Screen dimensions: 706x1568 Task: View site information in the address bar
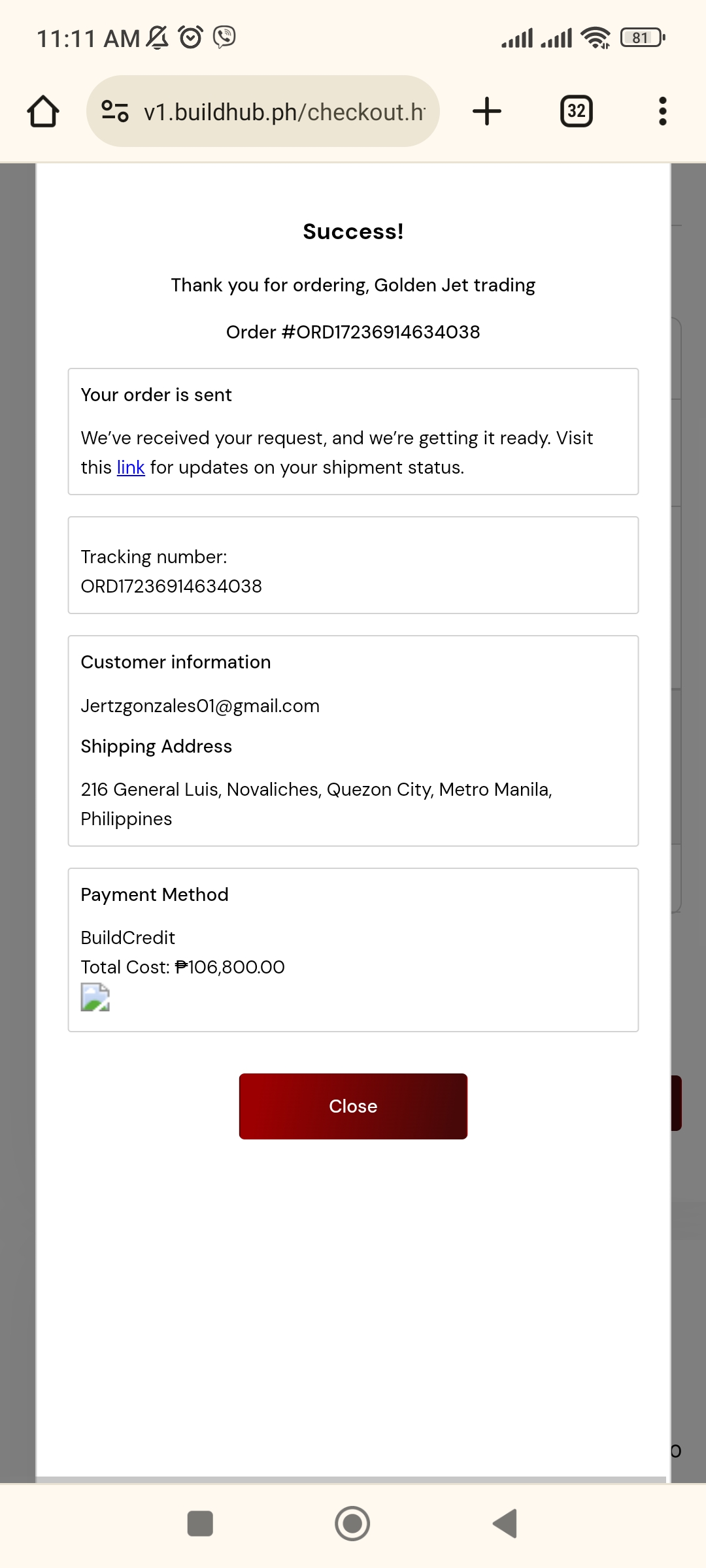tap(115, 111)
